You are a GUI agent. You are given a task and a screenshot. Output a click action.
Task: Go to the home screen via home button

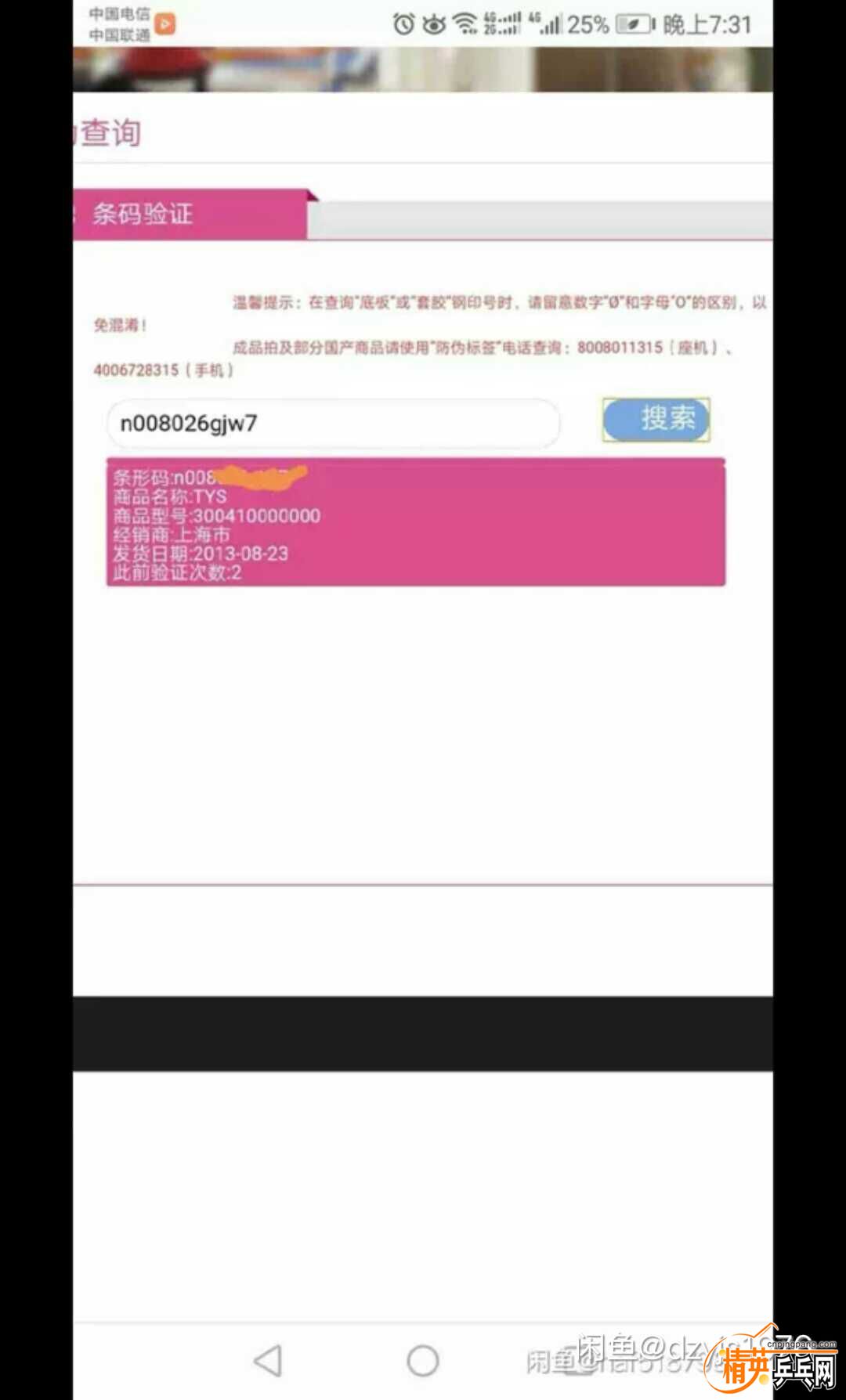coord(423,1361)
